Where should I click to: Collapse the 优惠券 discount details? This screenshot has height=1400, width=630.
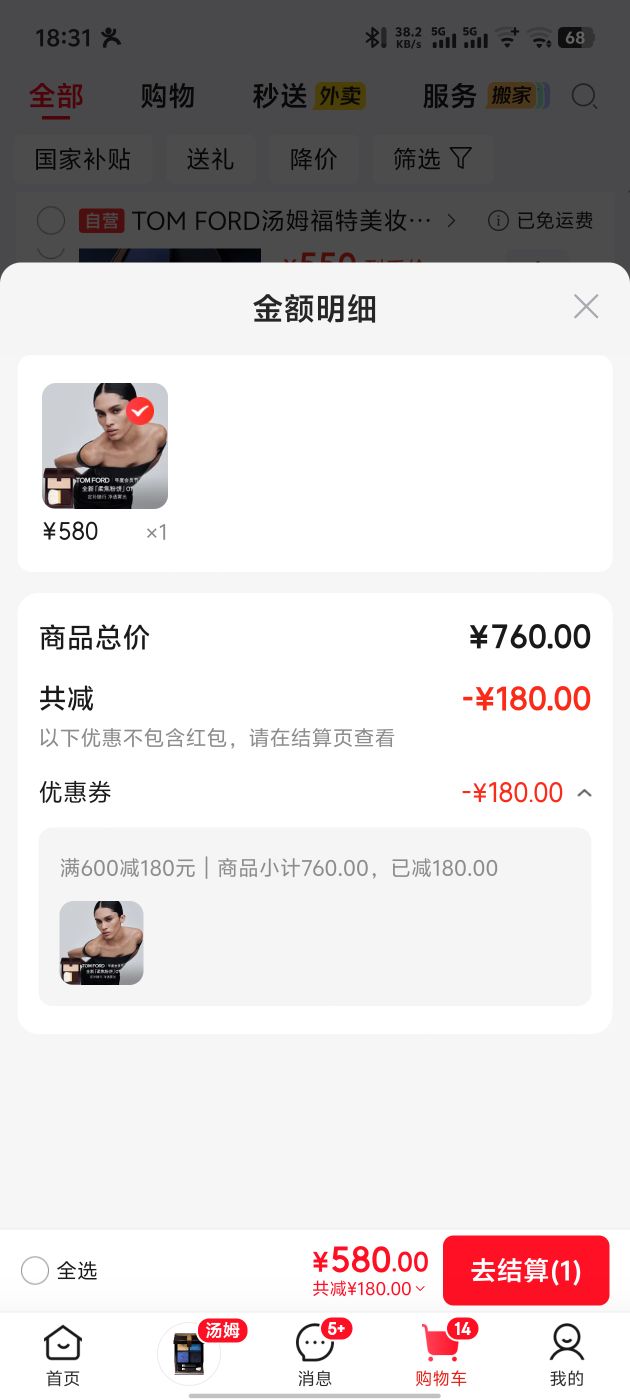(x=585, y=793)
